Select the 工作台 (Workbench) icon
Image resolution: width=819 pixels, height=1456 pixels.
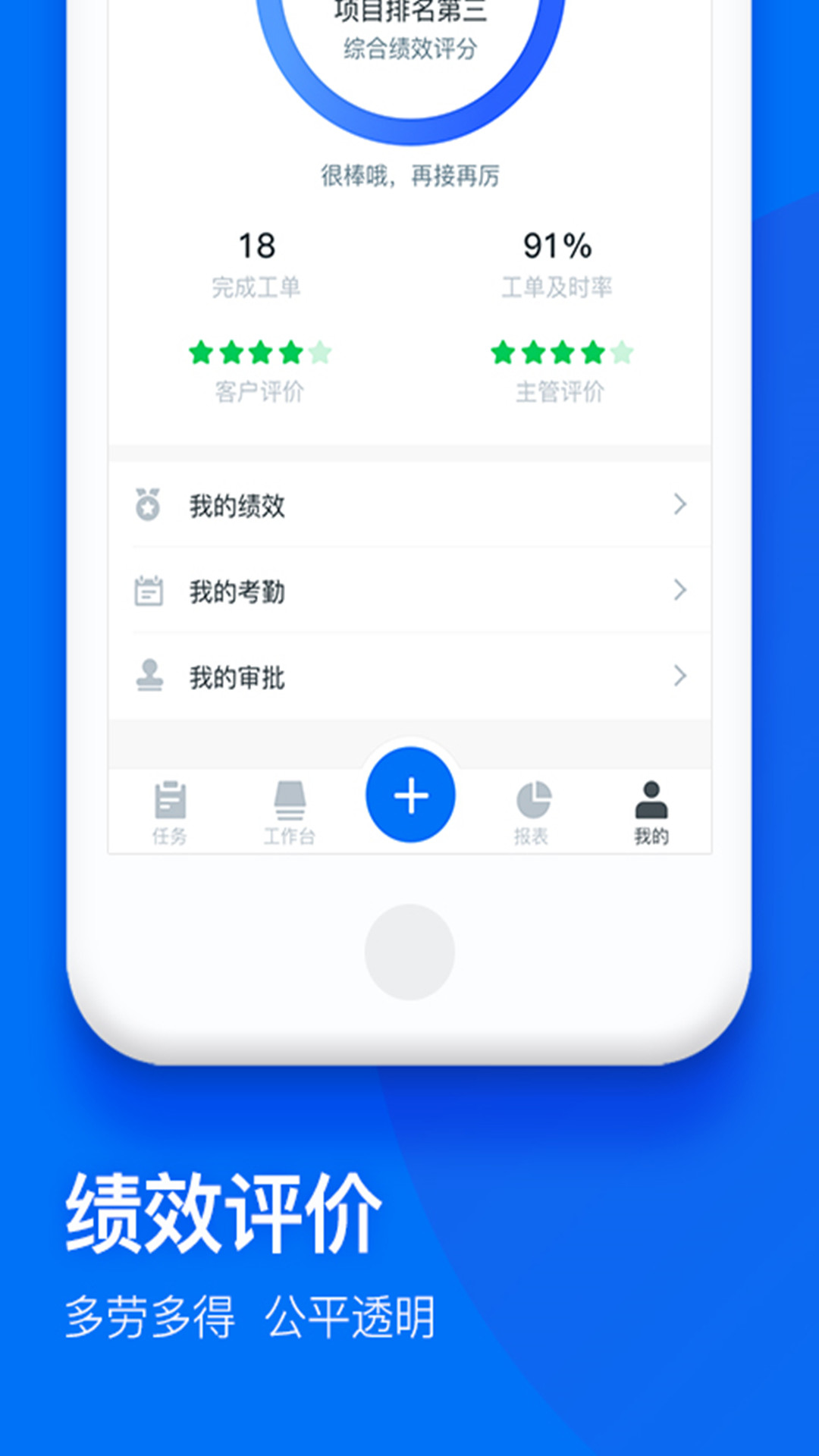click(290, 798)
